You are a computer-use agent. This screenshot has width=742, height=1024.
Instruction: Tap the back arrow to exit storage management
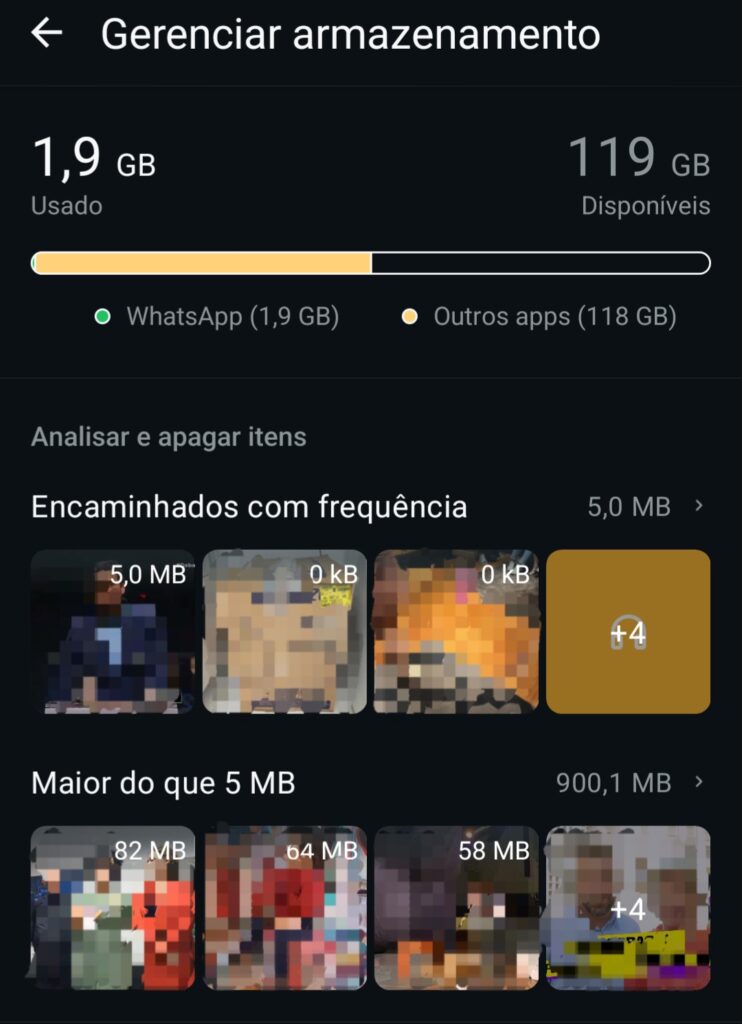[x=48, y=34]
